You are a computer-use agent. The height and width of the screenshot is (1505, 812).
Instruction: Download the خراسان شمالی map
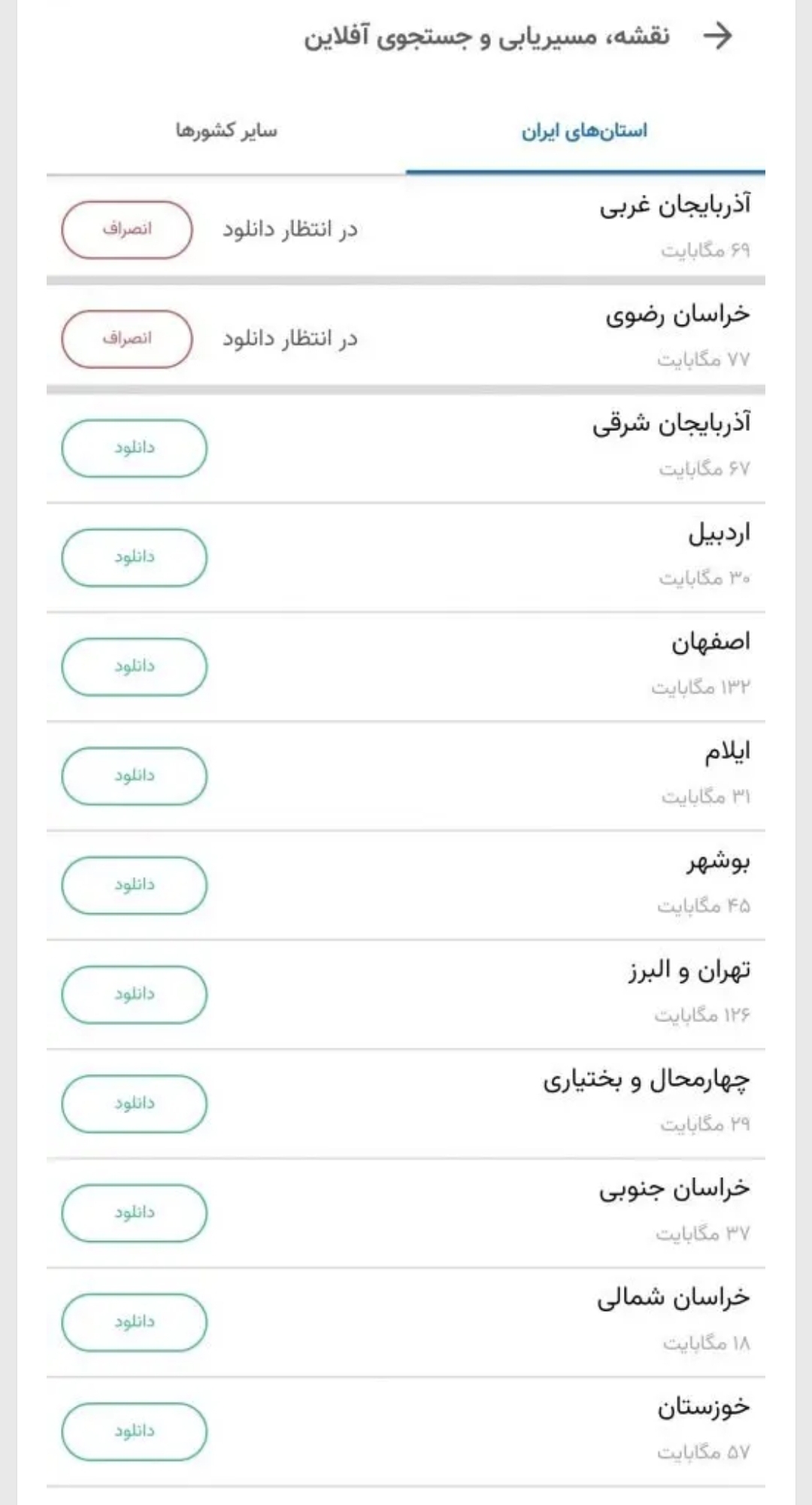click(134, 1321)
